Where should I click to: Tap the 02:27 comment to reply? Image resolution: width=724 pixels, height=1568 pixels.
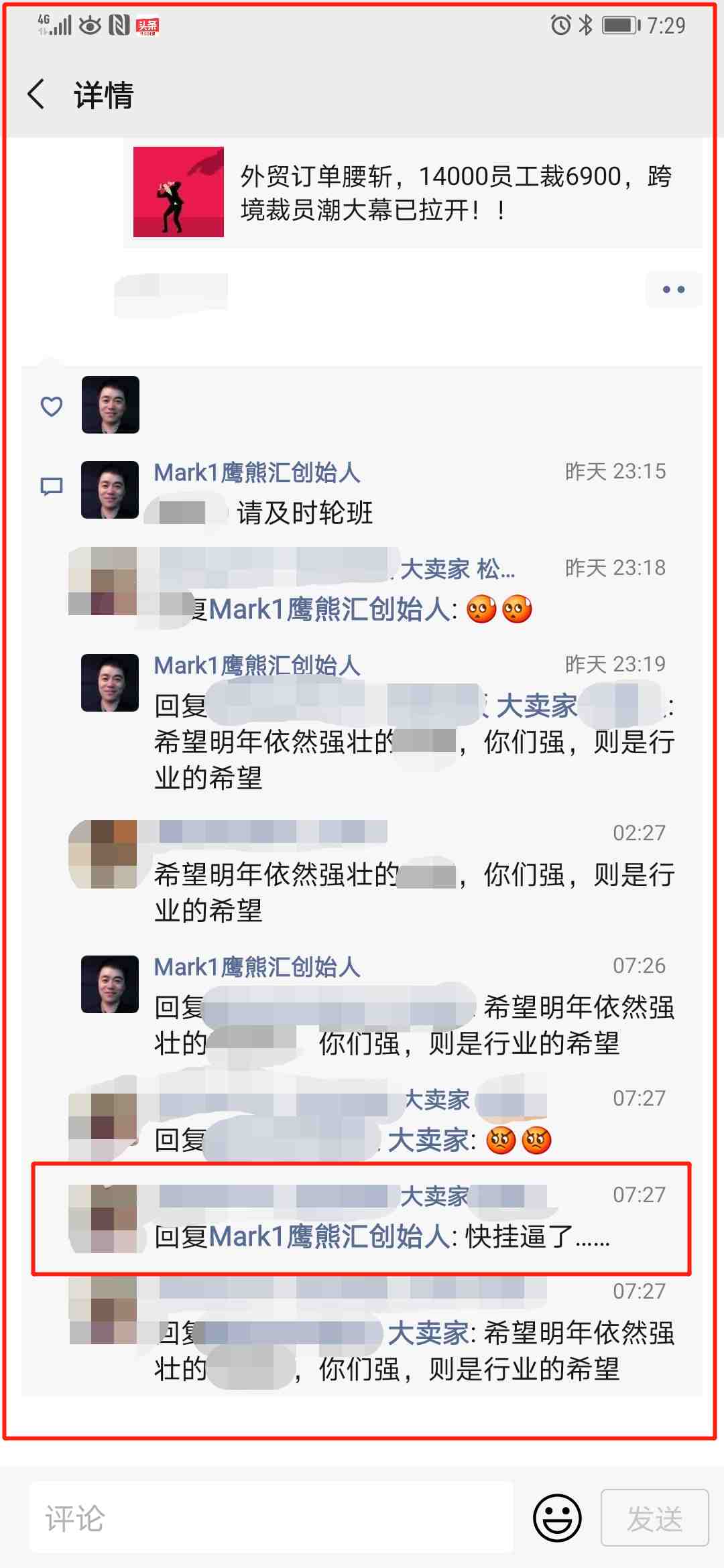pyautogui.click(x=414, y=892)
